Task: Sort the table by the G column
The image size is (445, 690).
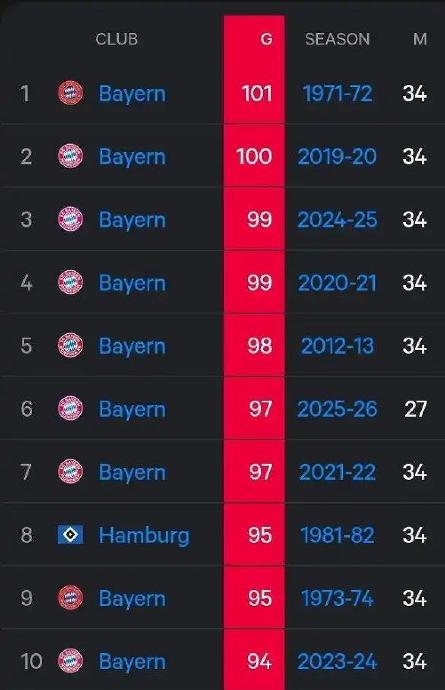Action: (x=266, y=39)
